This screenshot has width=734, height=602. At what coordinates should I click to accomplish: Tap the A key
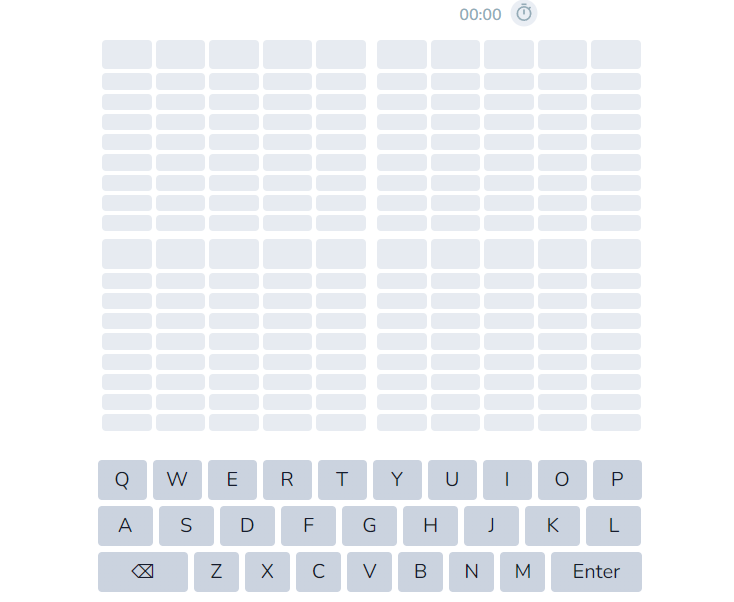click(125, 526)
